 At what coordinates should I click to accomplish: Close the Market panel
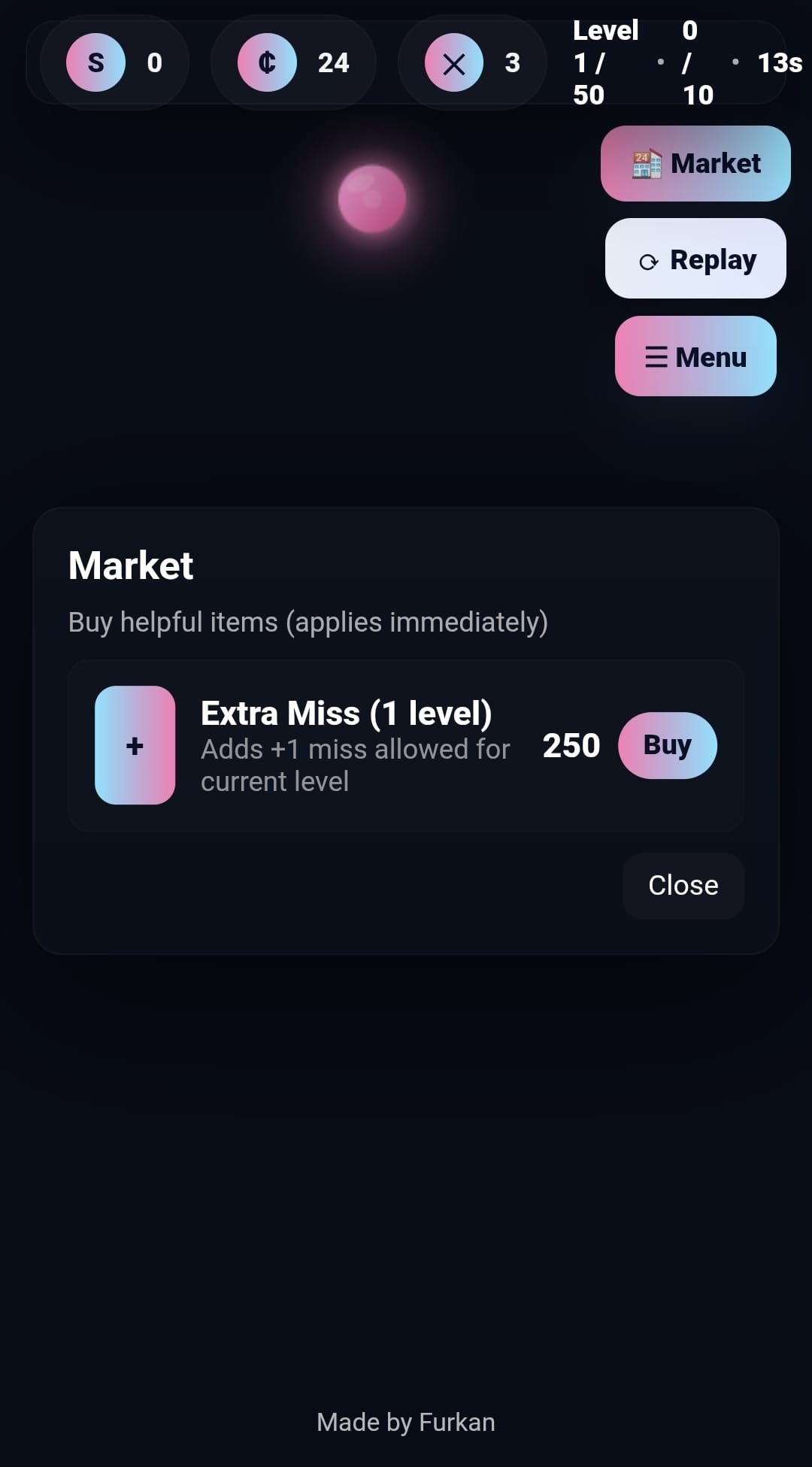click(x=683, y=885)
